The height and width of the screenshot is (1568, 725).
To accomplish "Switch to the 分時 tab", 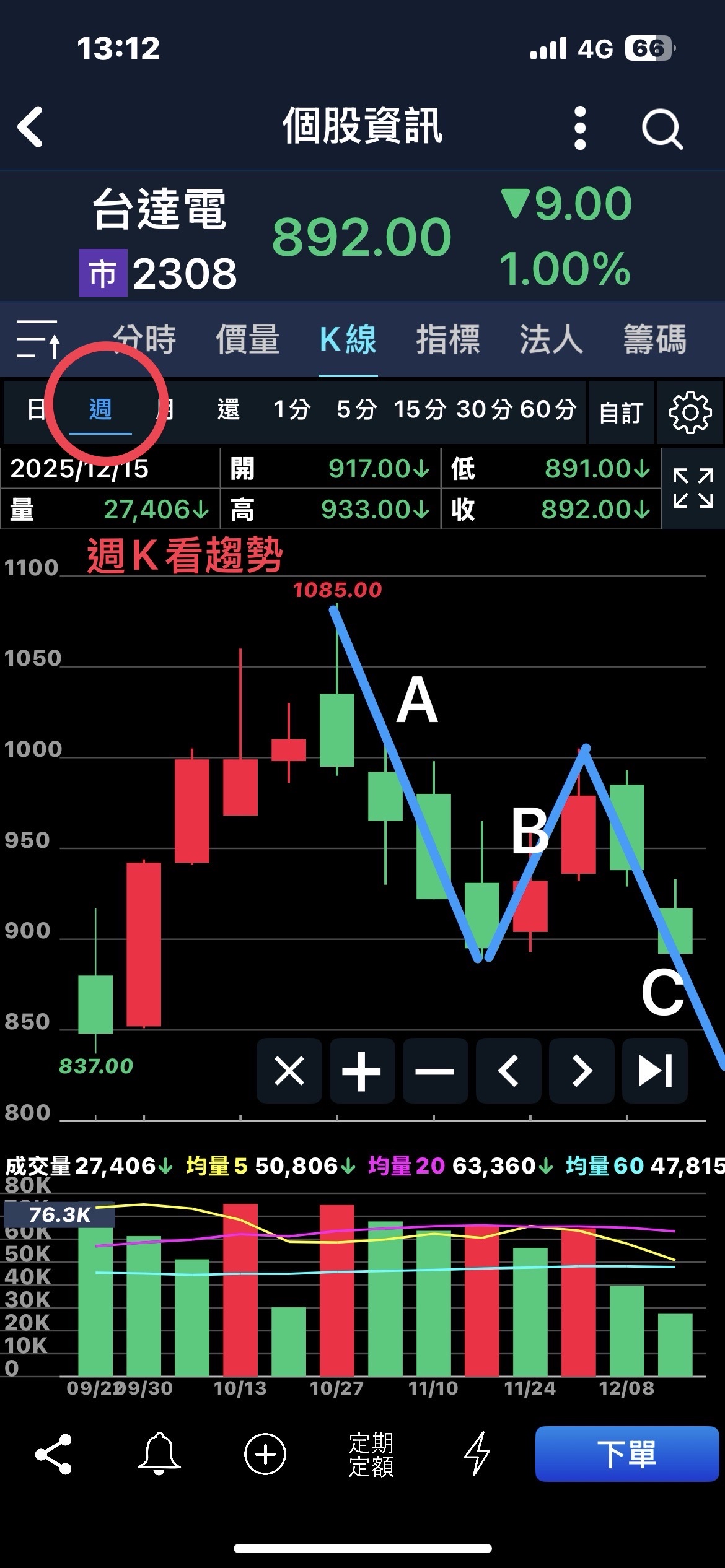I will tap(145, 339).
